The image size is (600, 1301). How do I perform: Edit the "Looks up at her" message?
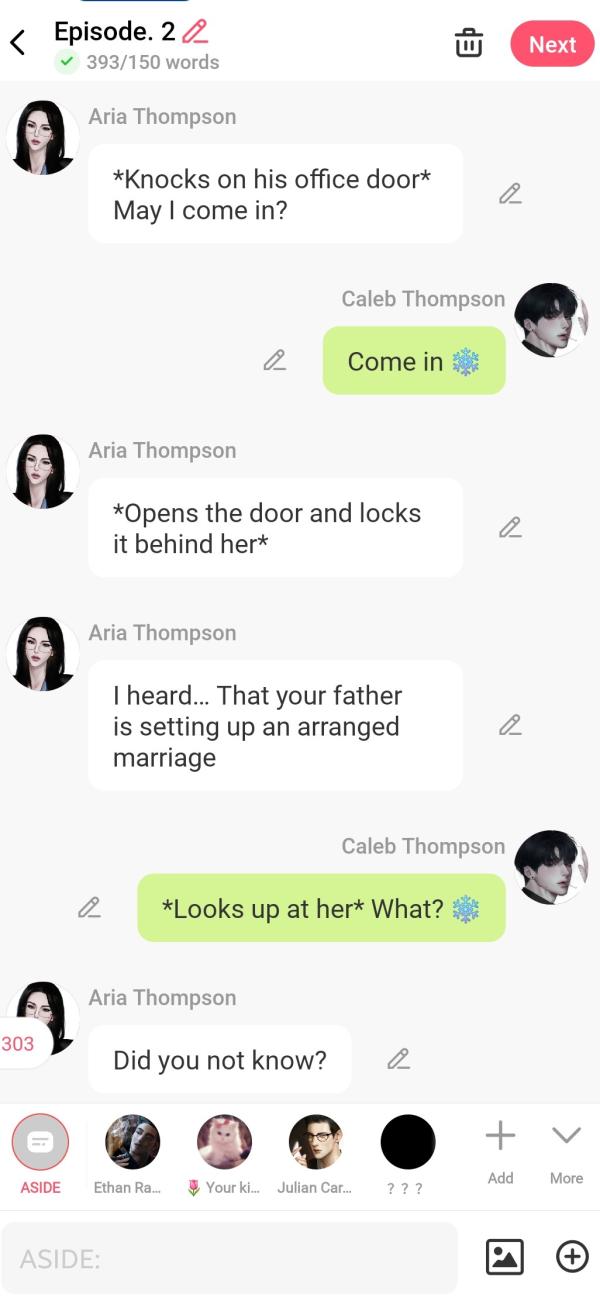(x=89, y=907)
